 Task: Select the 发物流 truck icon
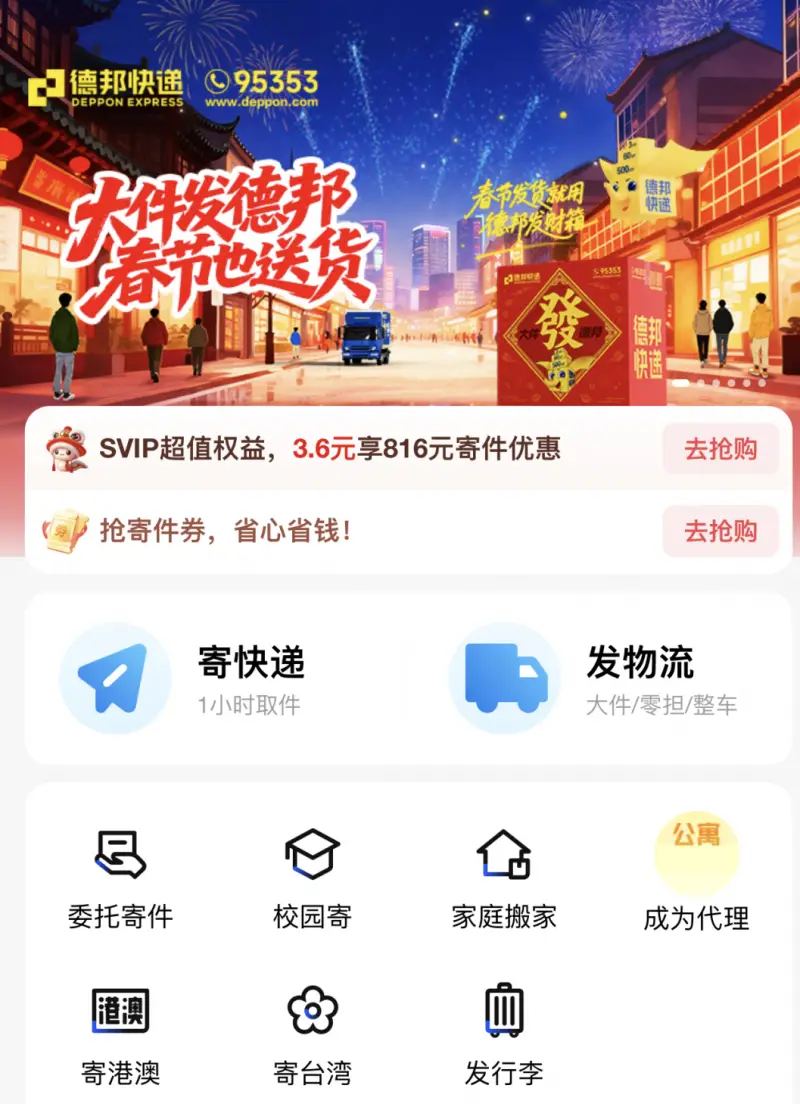[x=503, y=674]
